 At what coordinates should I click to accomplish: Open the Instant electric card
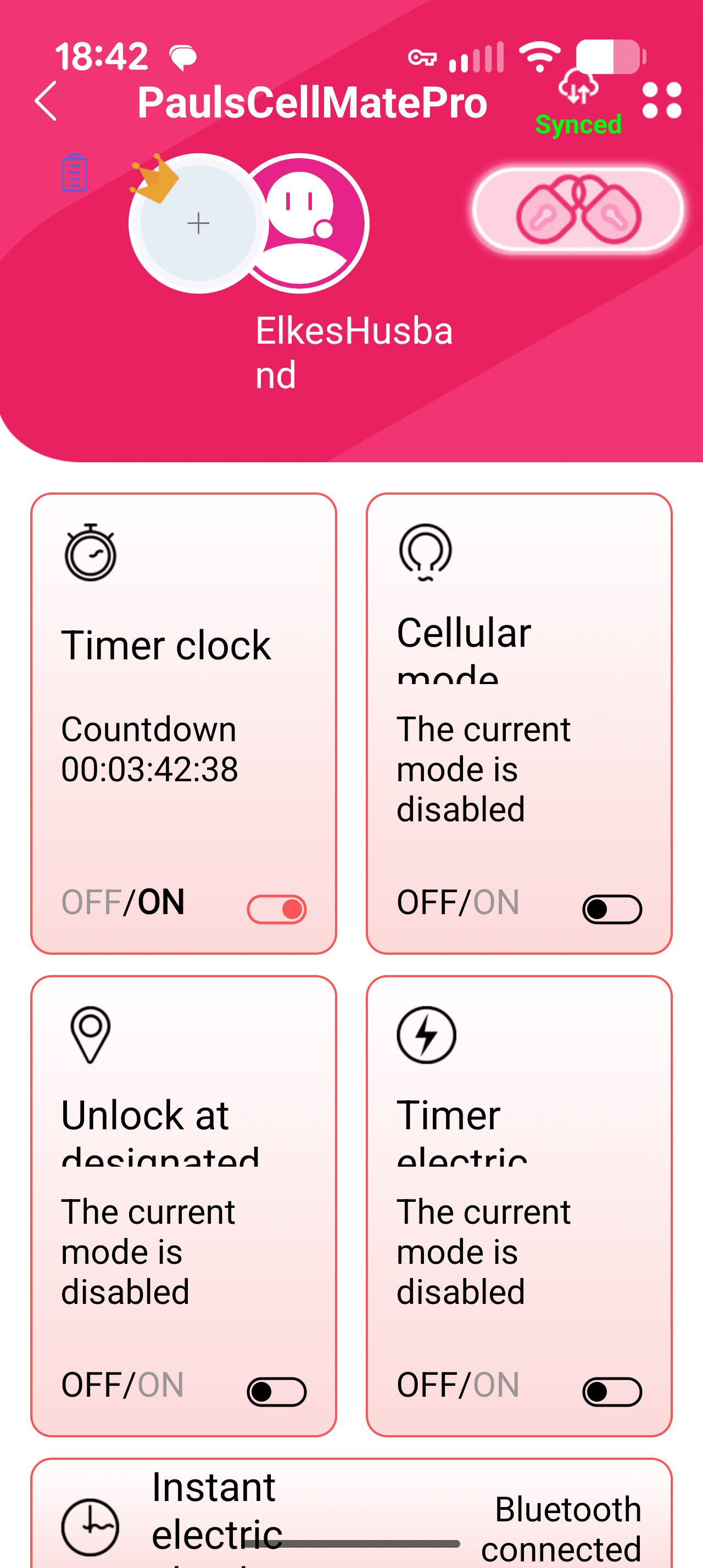point(351,1516)
